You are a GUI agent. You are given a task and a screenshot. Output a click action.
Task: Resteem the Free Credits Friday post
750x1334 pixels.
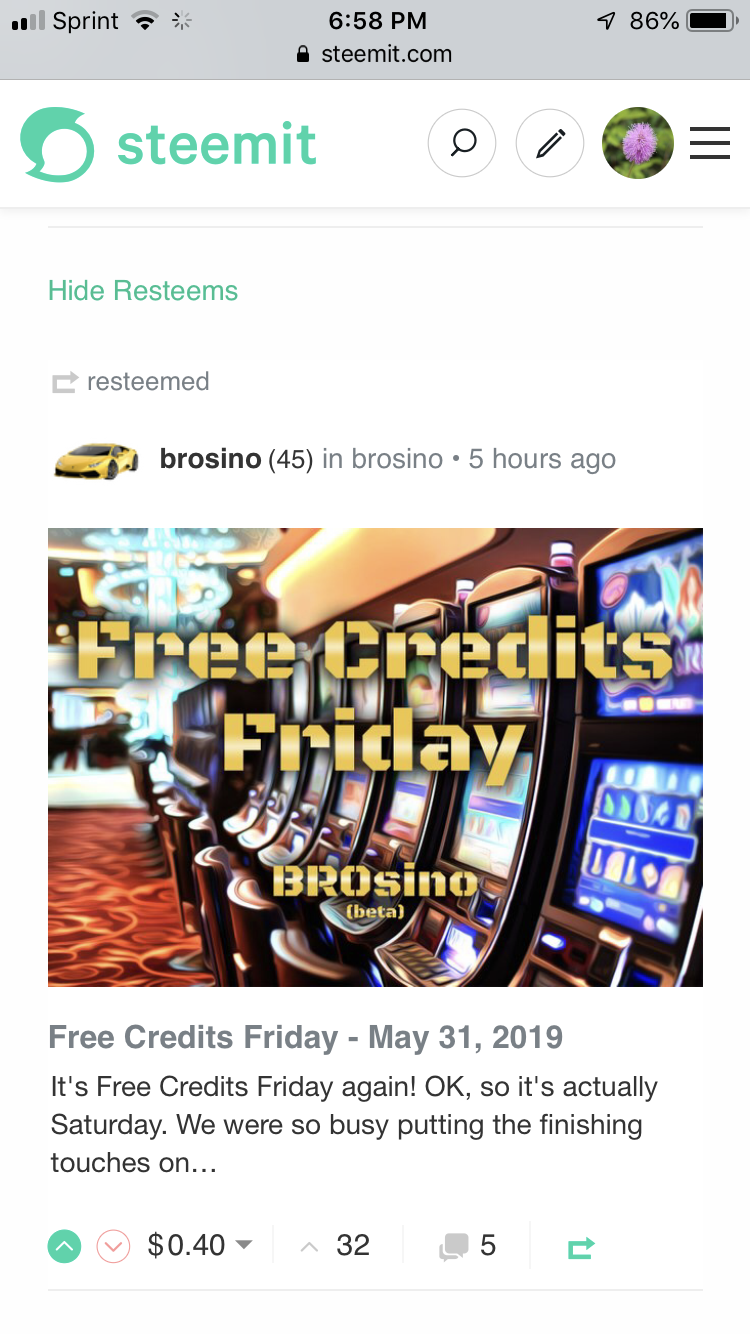point(581,1247)
